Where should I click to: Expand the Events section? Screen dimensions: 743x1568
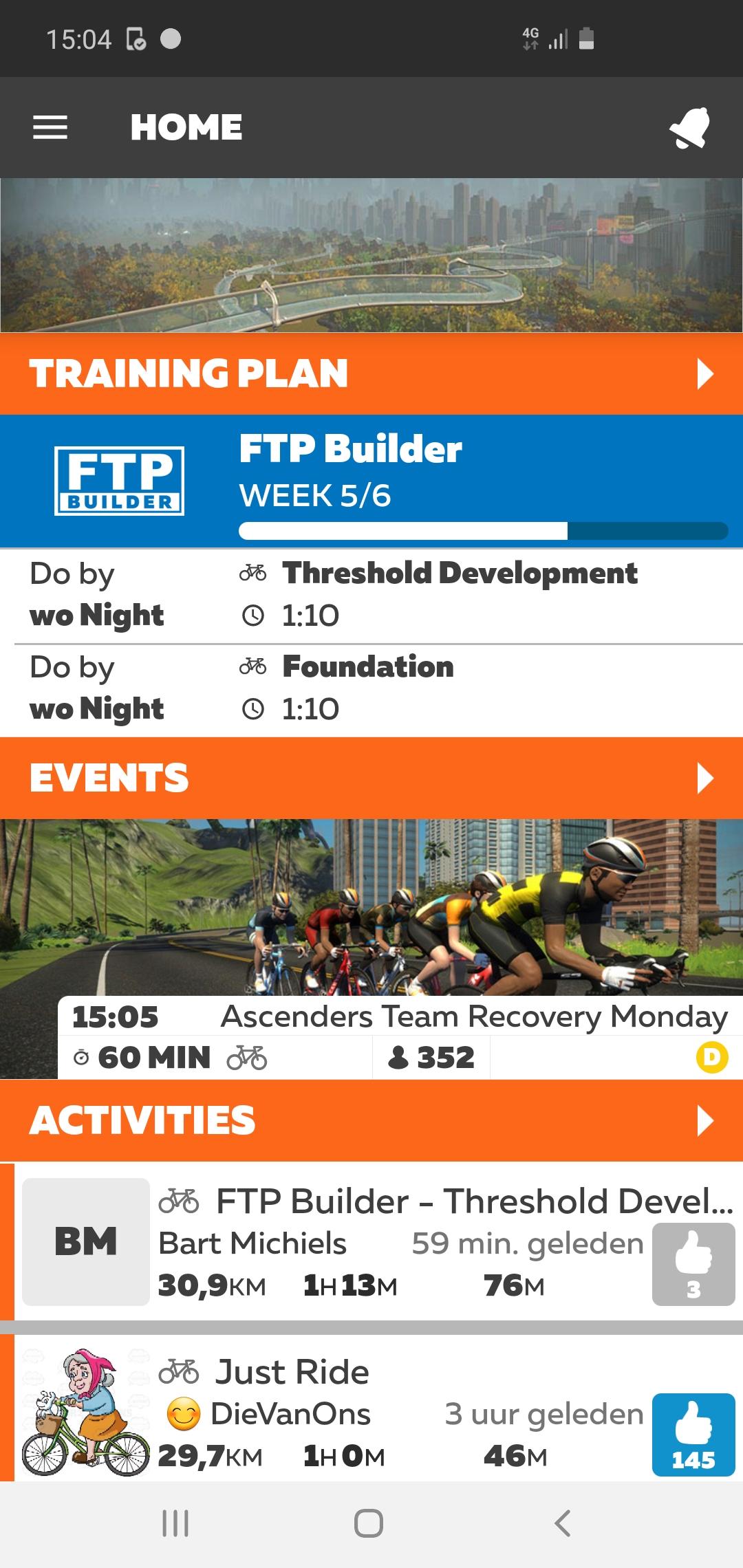(704, 778)
